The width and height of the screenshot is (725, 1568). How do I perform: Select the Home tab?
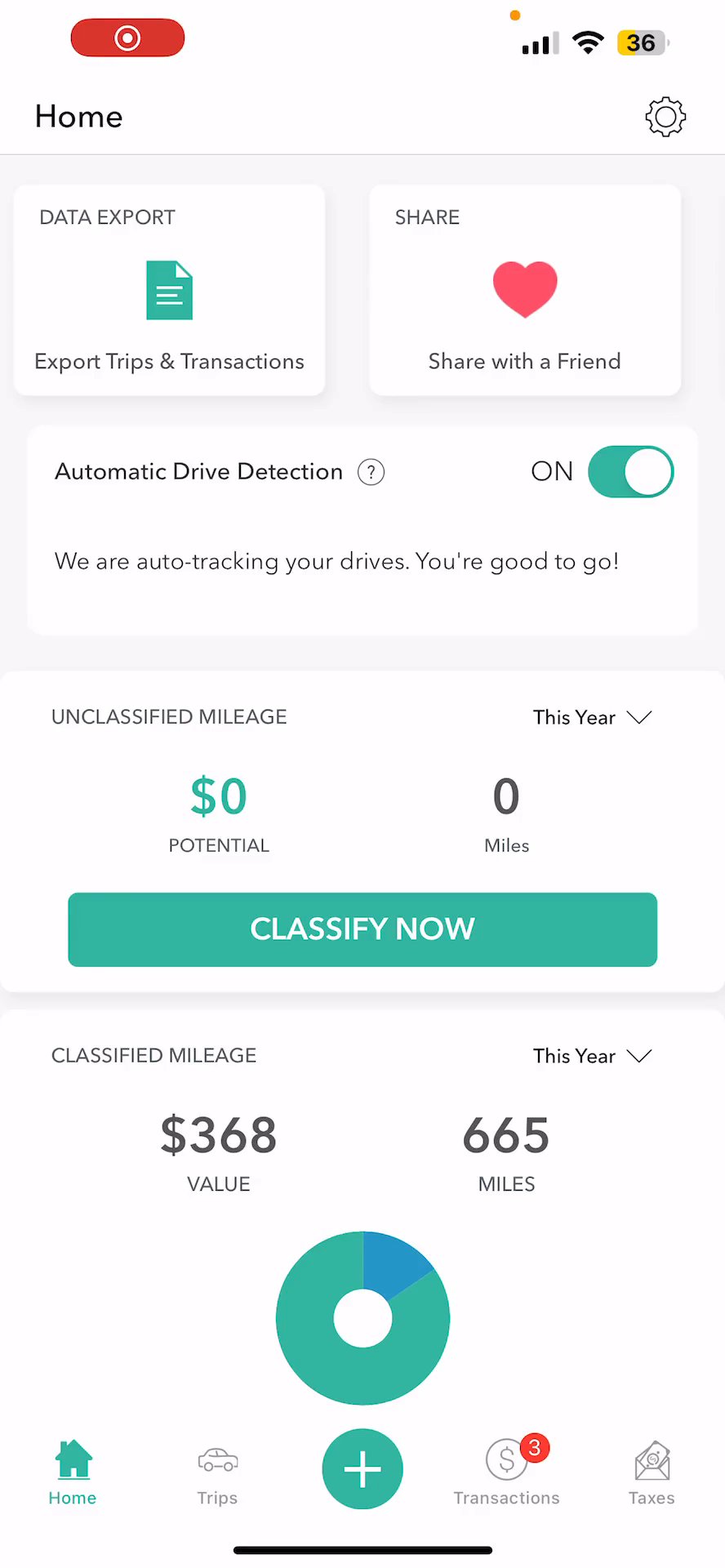tap(73, 1473)
